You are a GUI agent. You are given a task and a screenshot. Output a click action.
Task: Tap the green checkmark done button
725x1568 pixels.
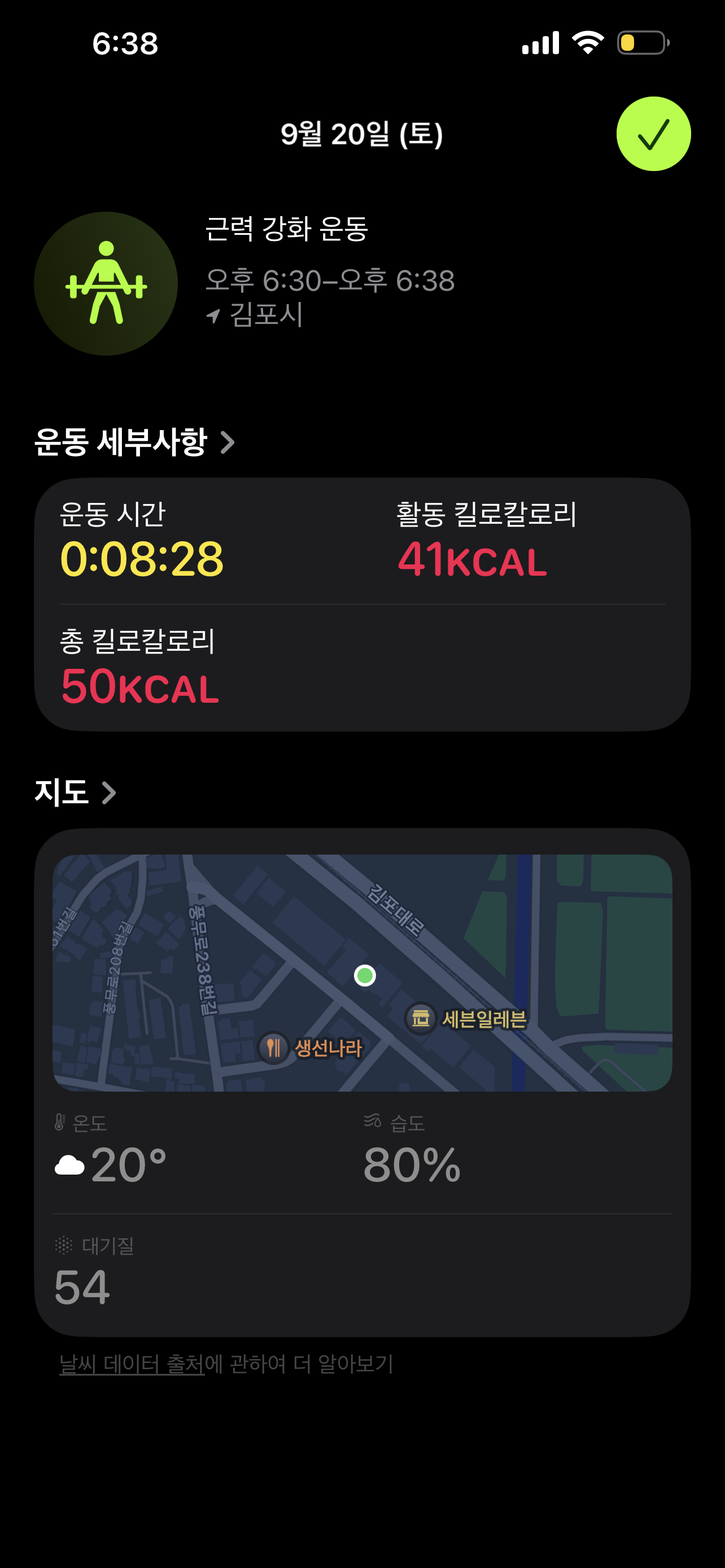(x=653, y=134)
